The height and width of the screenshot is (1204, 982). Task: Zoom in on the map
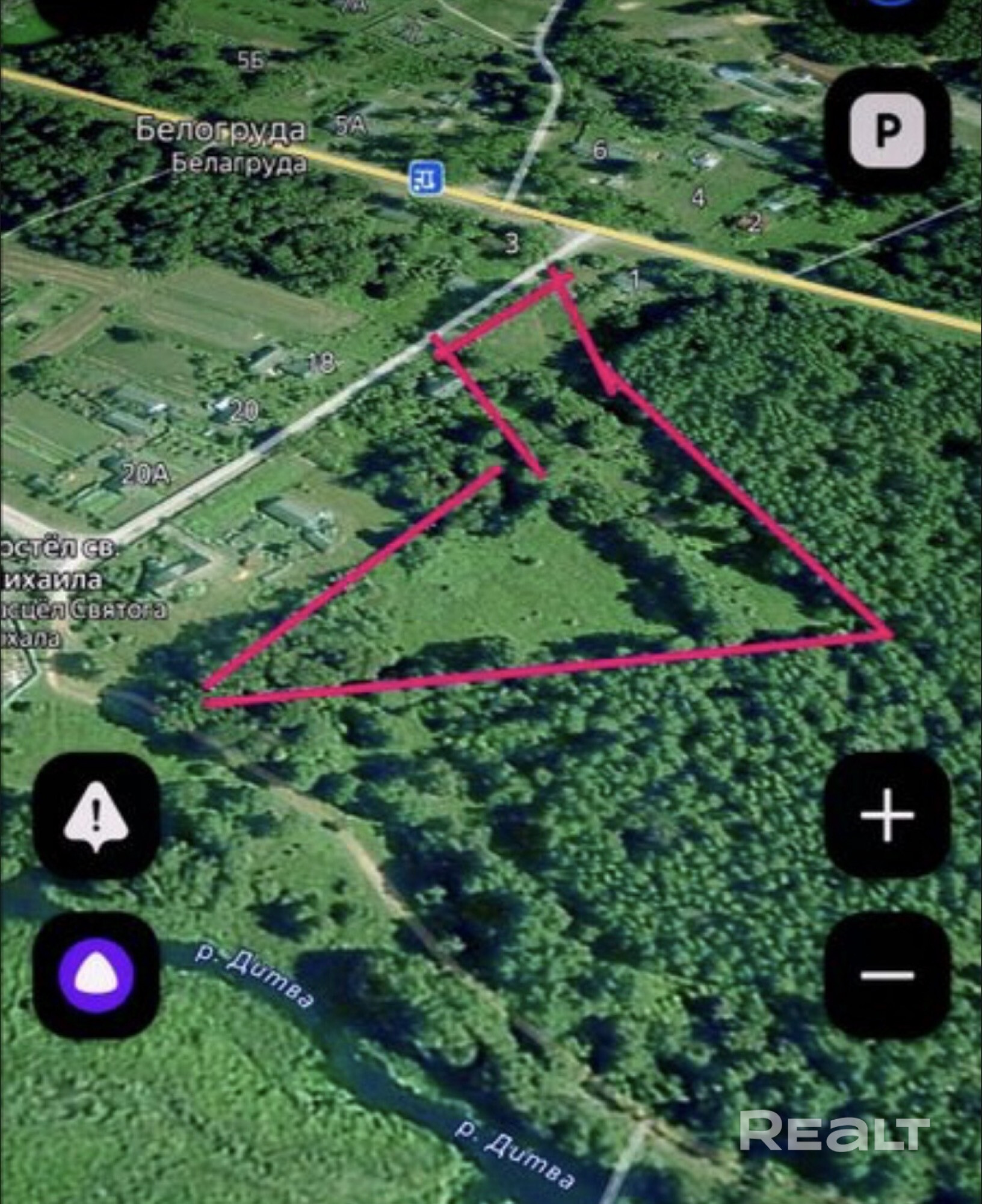[886, 816]
